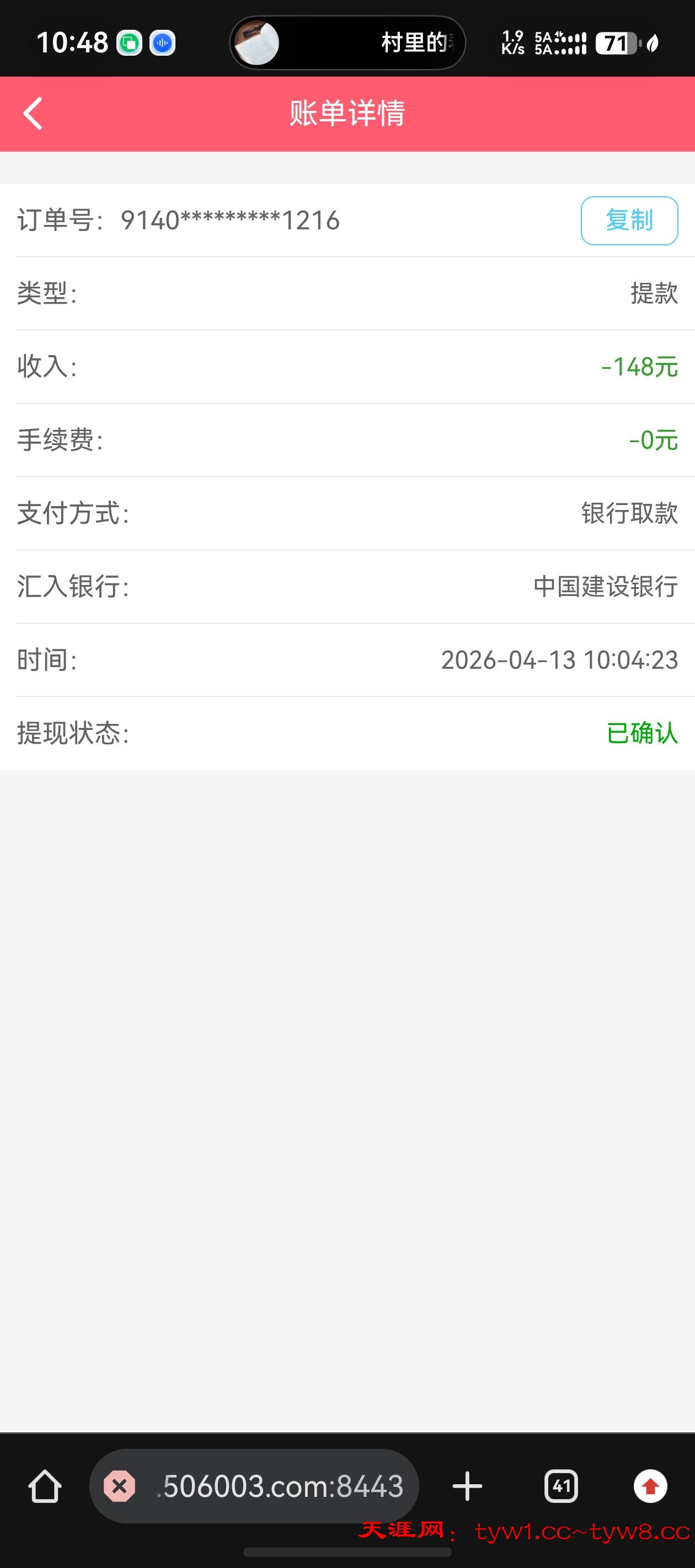
Task: Open a new browser tab
Action: pos(467,1486)
